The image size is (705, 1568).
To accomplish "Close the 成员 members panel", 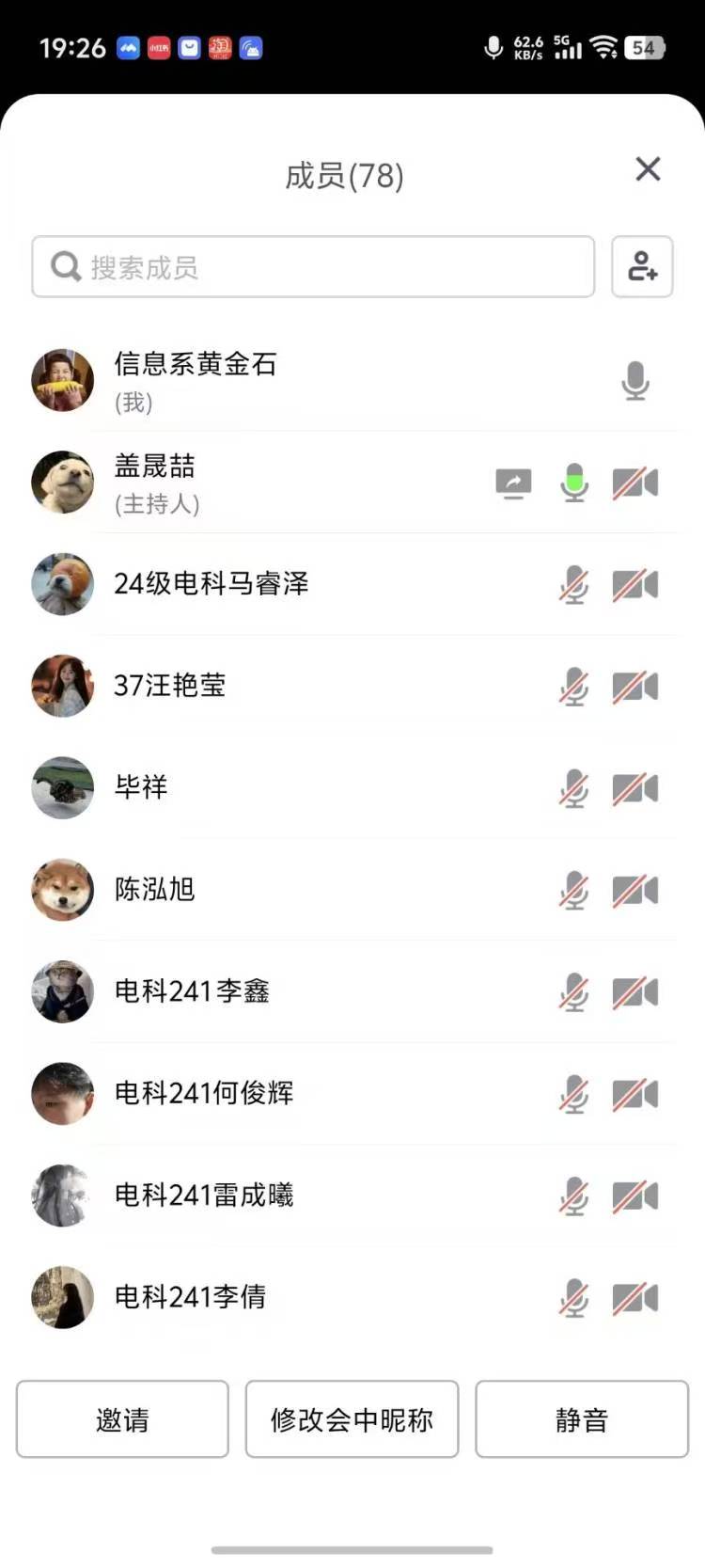I will [648, 169].
